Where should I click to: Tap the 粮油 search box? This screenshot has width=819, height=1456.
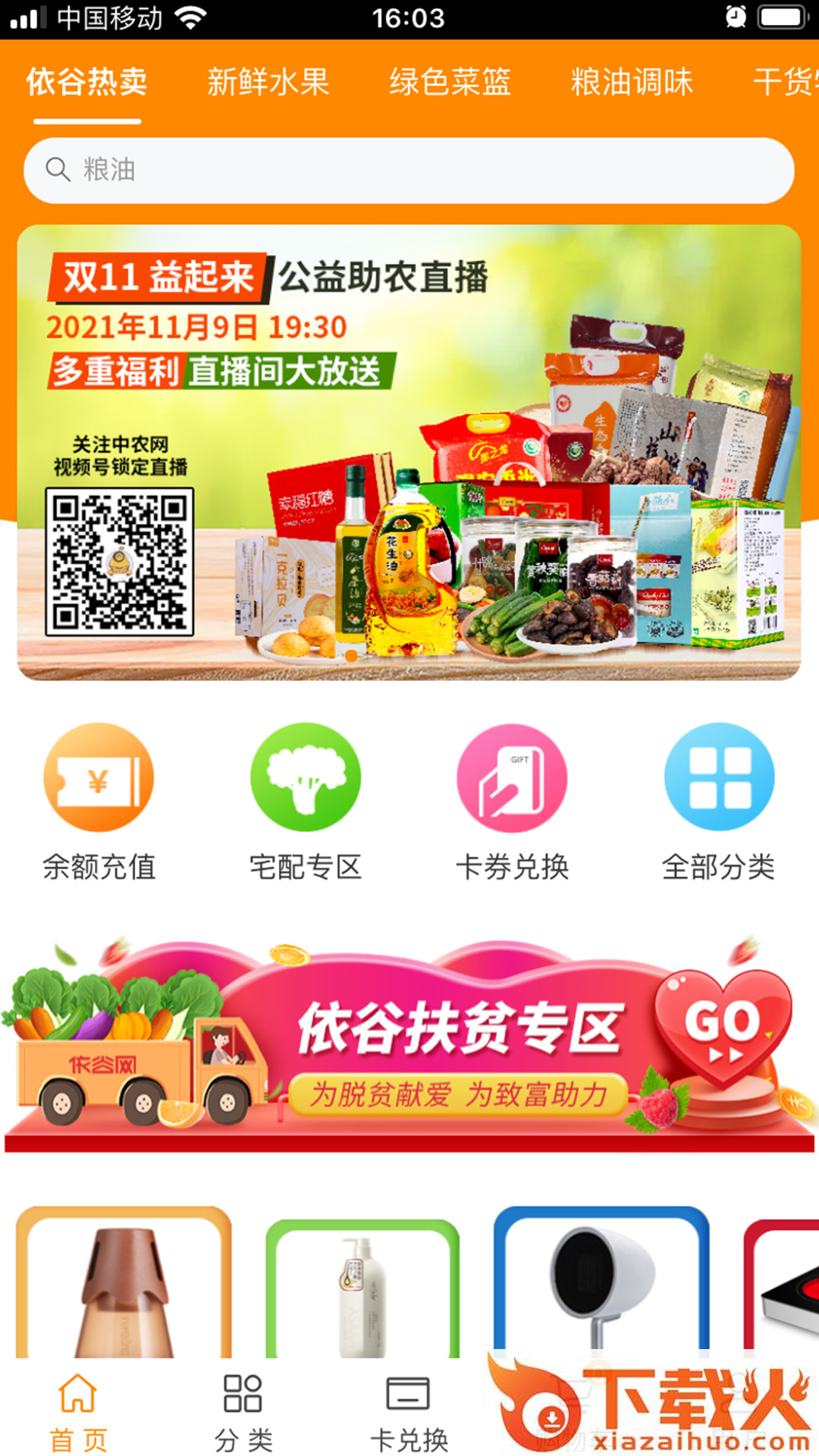409,170
